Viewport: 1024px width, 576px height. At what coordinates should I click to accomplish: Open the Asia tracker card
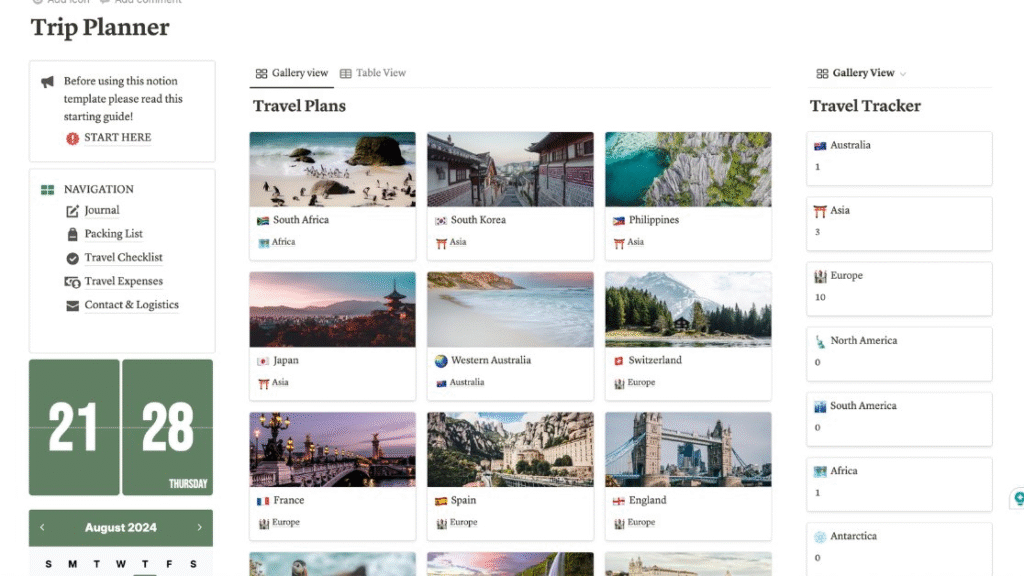tap(899, 221)
